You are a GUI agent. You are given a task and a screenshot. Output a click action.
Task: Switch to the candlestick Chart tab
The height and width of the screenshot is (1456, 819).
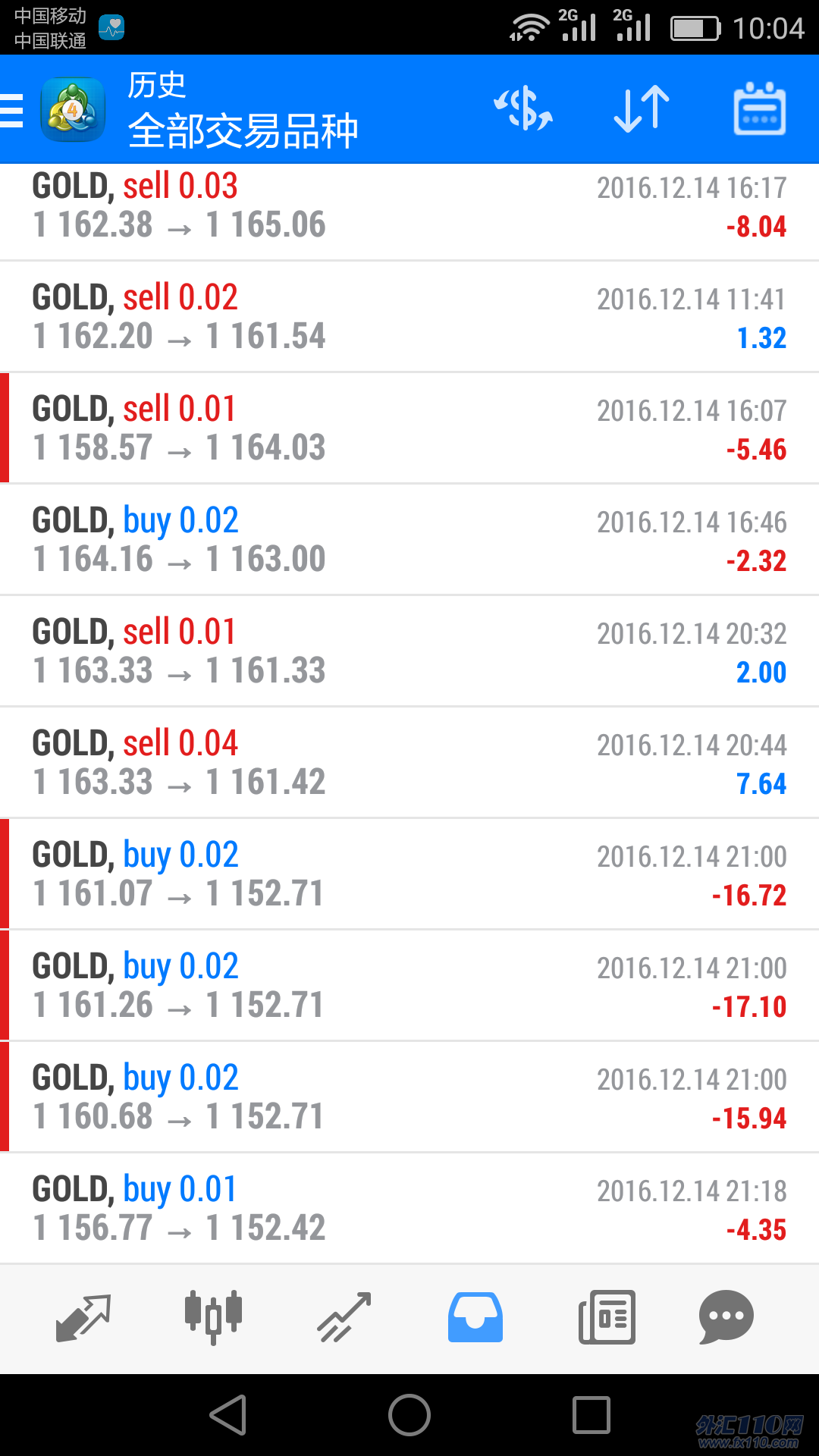tap(214, 1318)
